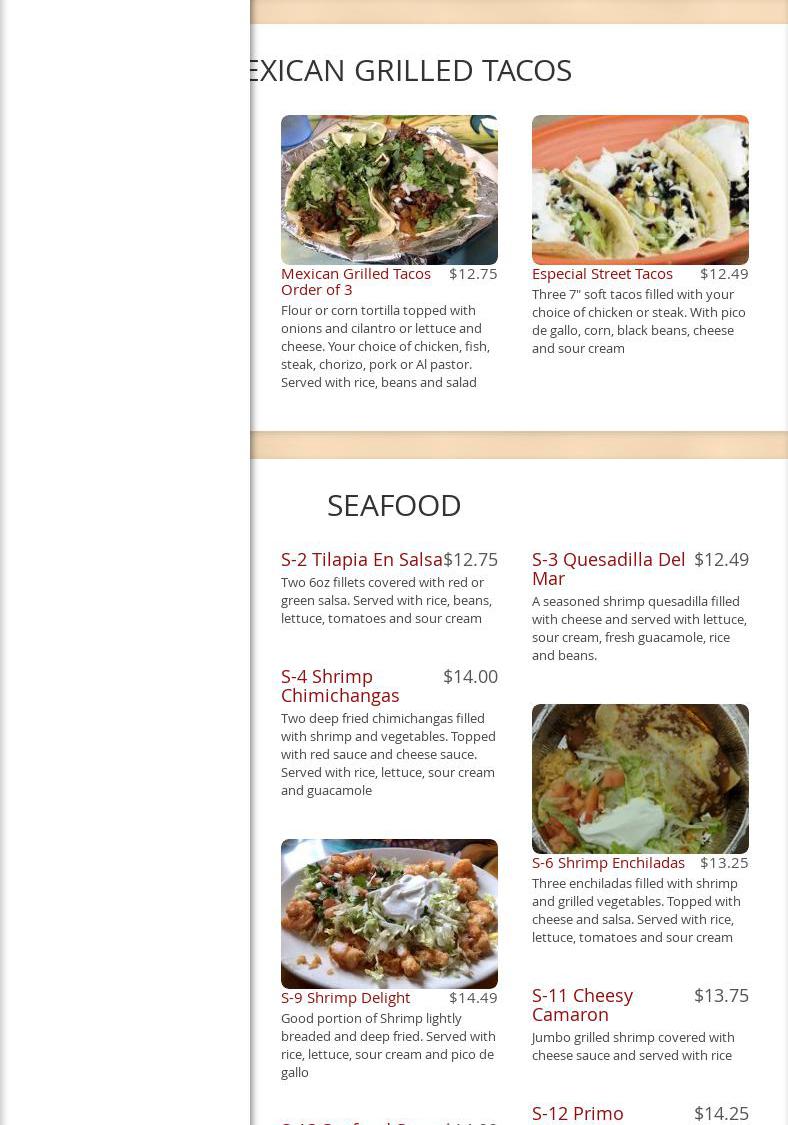The height and width of the screenshot is (1125, 788).
Task: Select S-4 Shrimp Chimichangas
Action: pyautogui.click(x=340, y=685)
